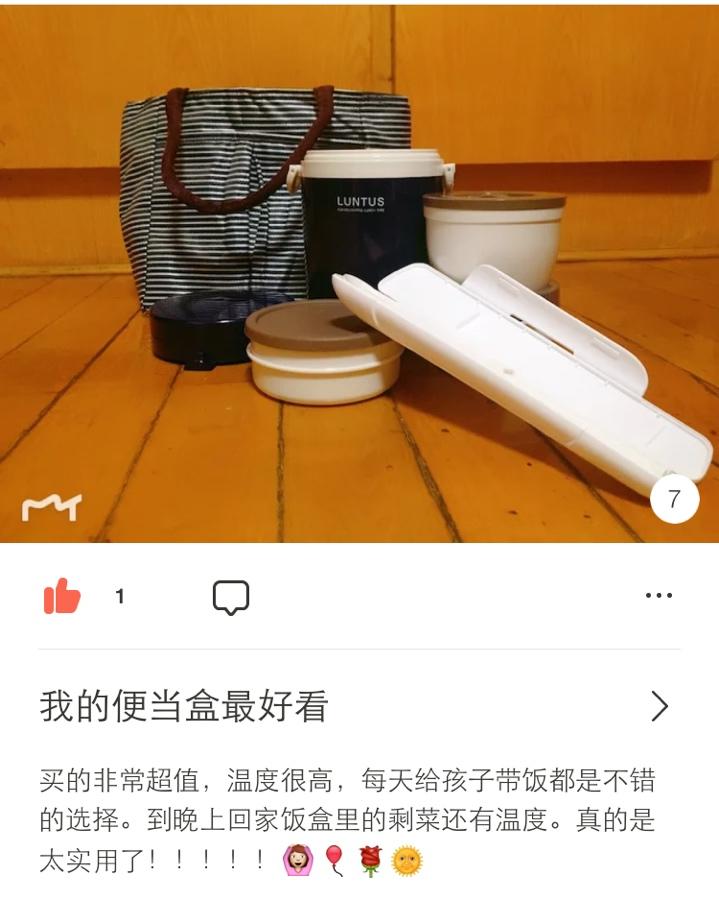Open the comment bubble
This screenshot has height=897, width=719.
tap(231, 597)
